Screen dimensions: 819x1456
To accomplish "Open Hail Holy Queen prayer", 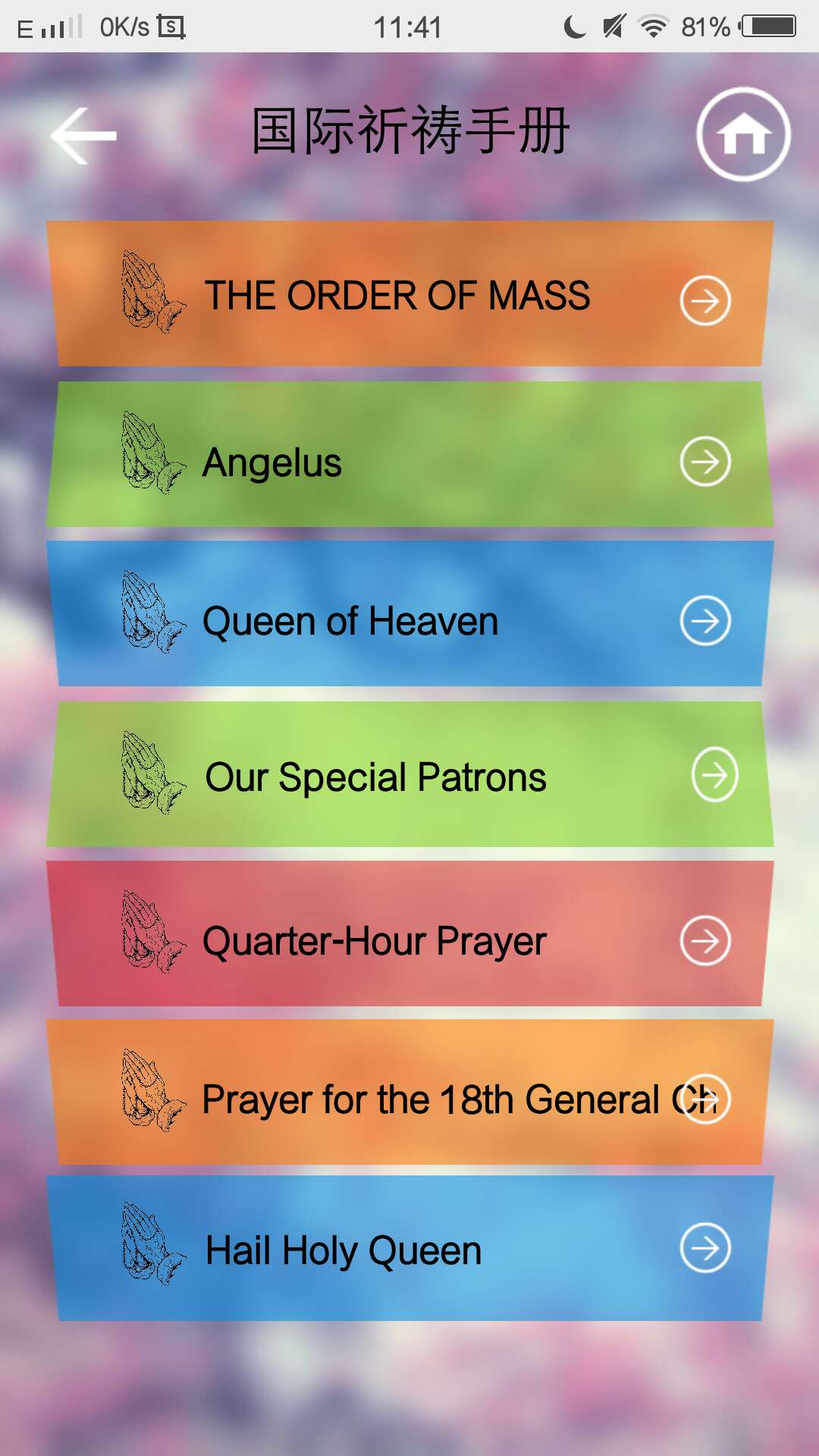I will [409, 1248].
